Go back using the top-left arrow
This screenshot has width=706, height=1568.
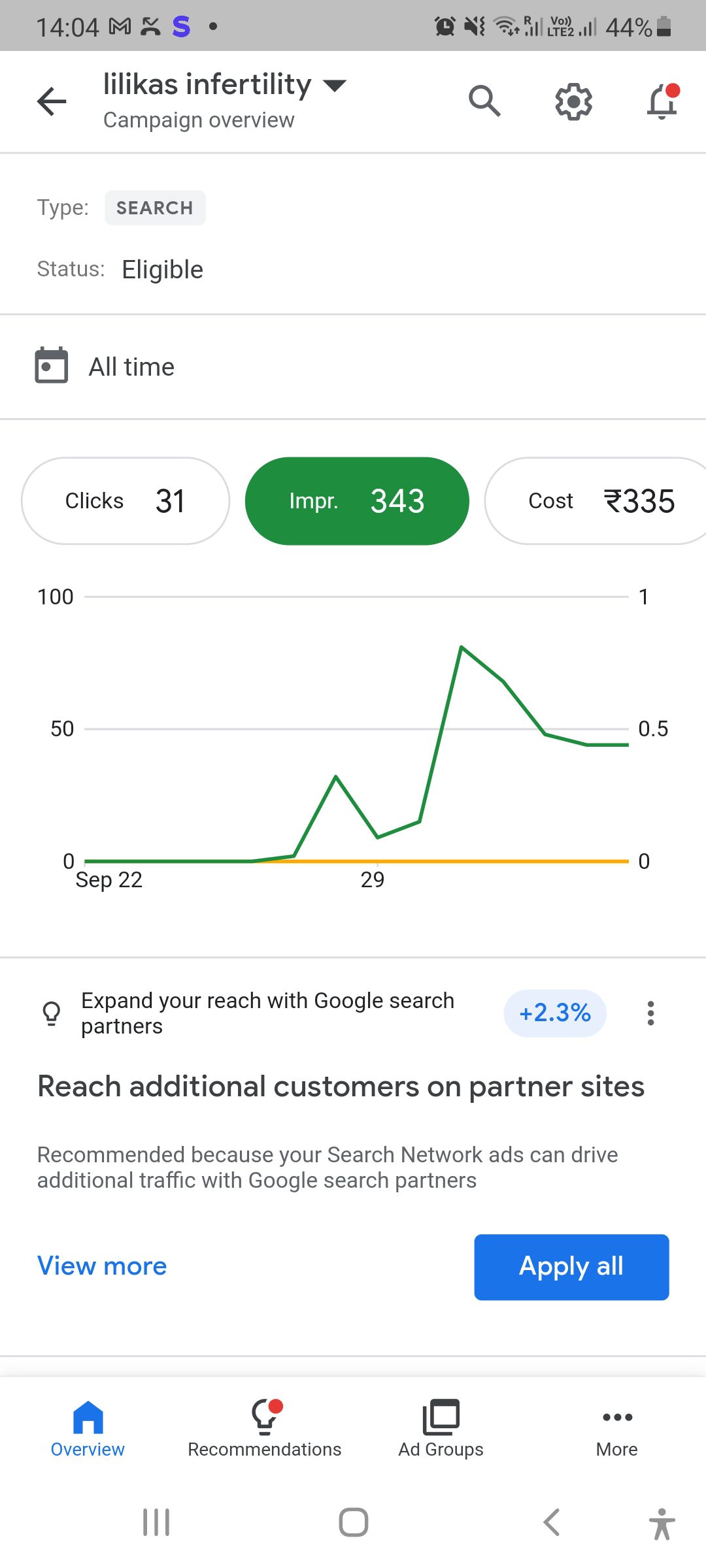tap(52, 101)
